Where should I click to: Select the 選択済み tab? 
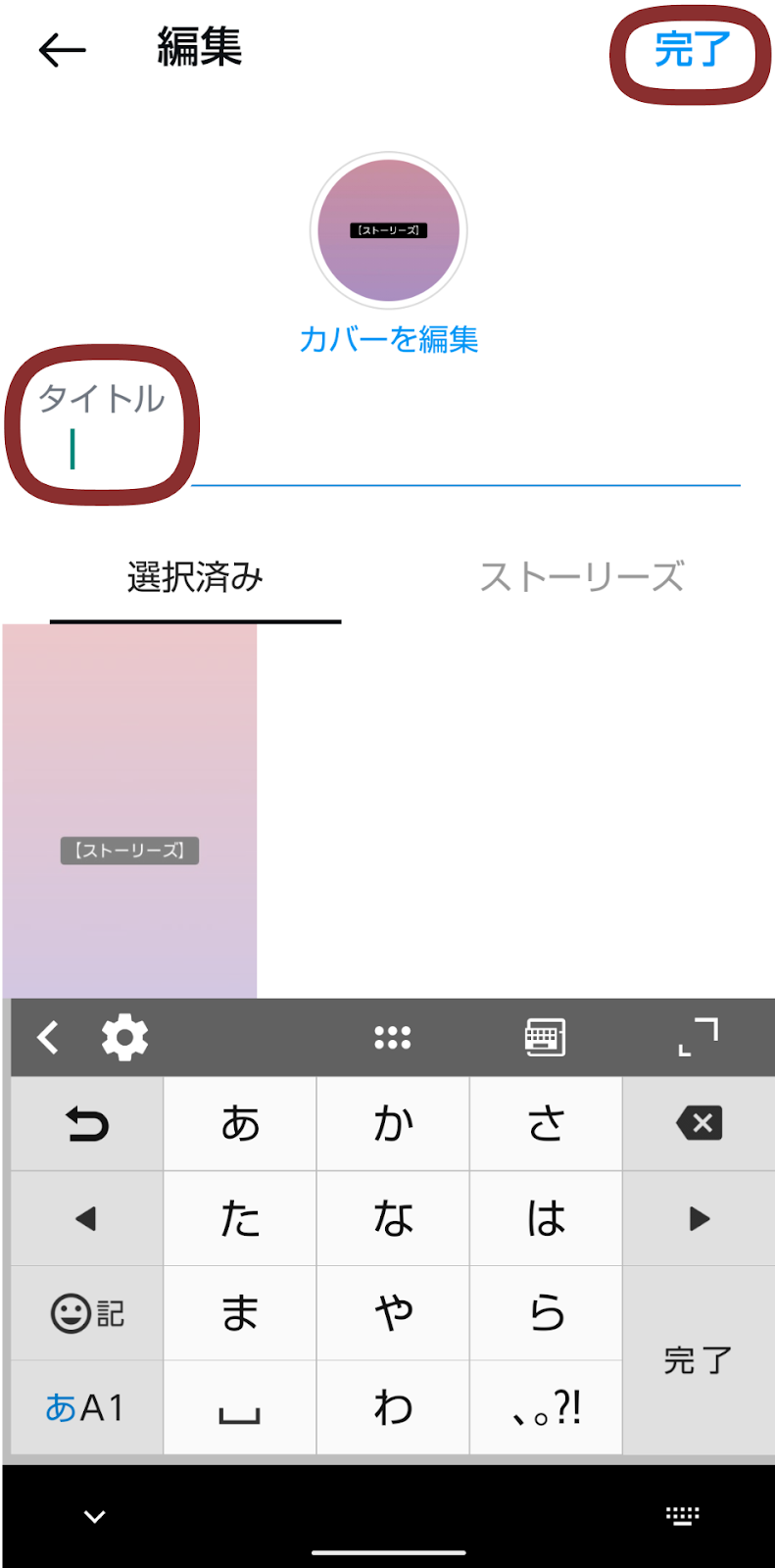(x=195, y=577)
